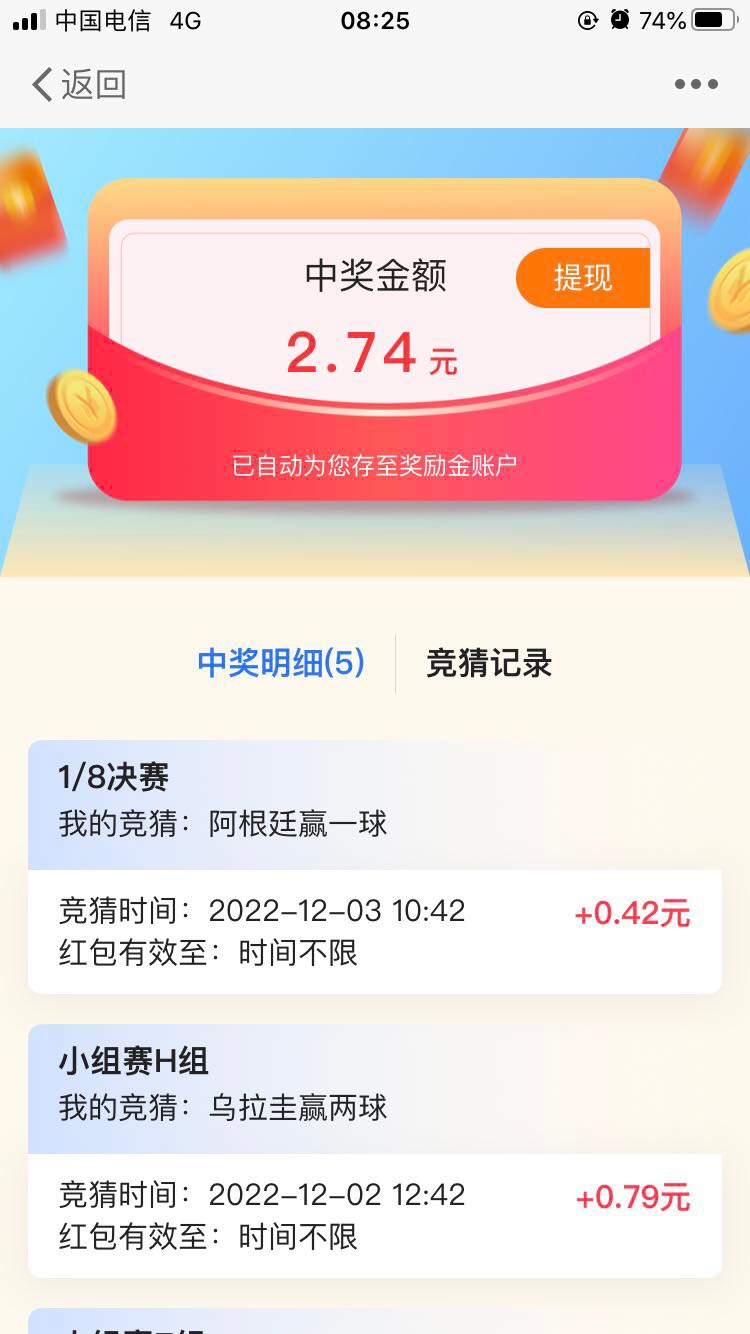Screen dimensions: 750x1334
Task: Go back using the 返回 button
Action: [80, 85]
